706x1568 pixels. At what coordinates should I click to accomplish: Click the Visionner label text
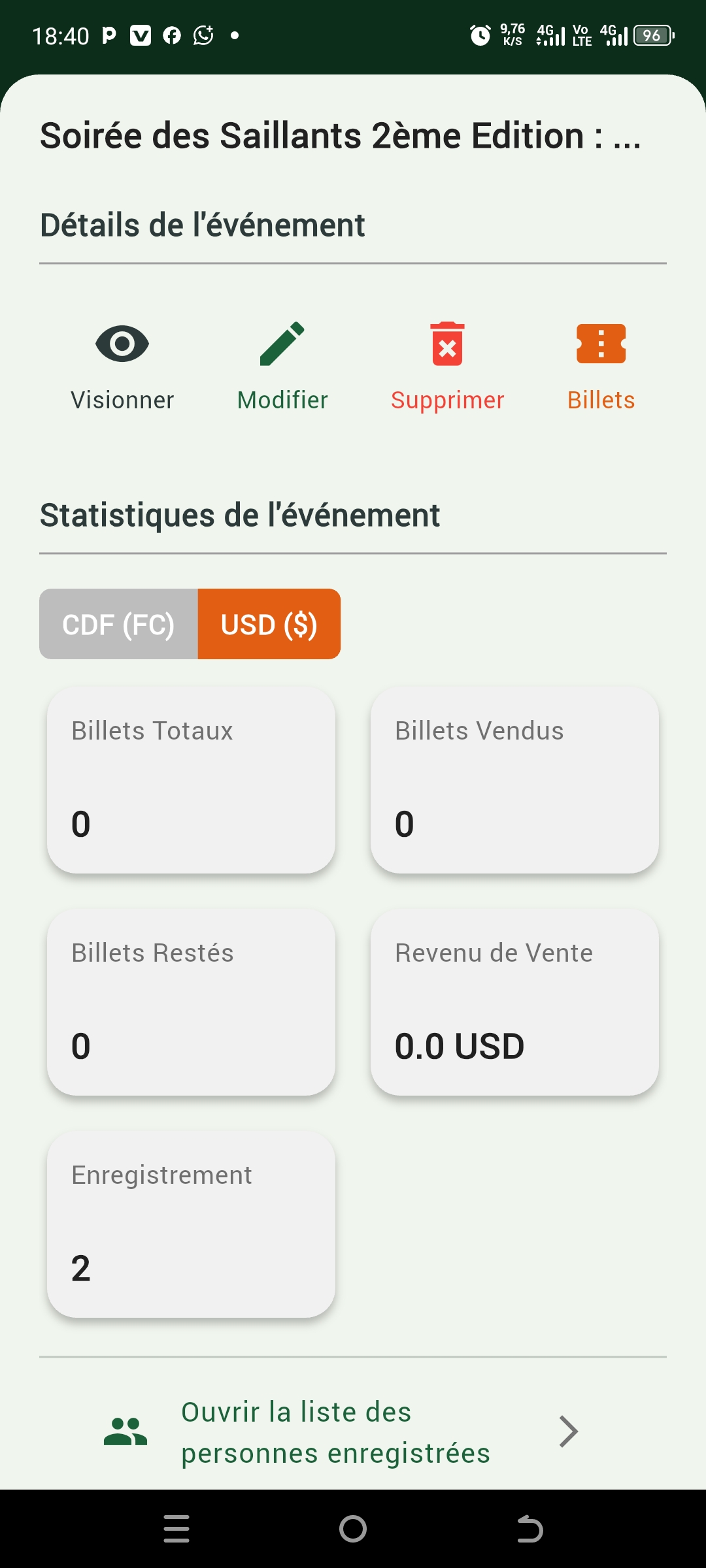pyautogui.click(x=122, y=400)
